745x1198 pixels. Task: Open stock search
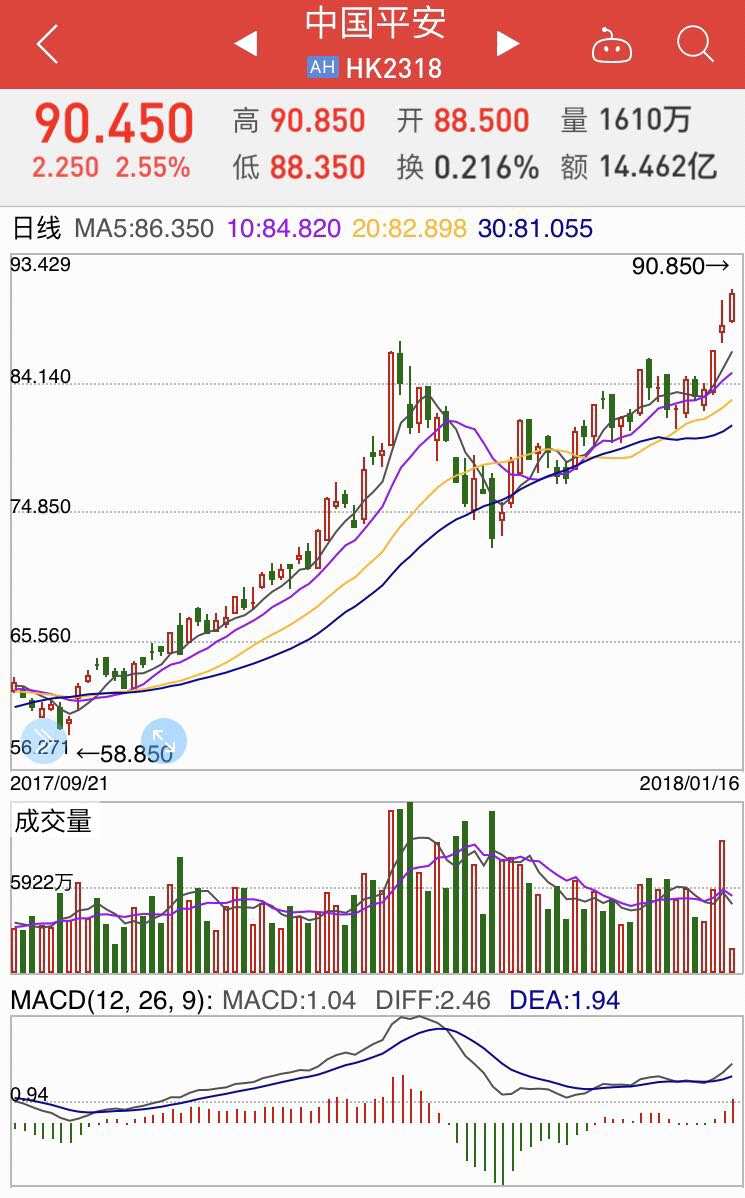coord(694,44)
